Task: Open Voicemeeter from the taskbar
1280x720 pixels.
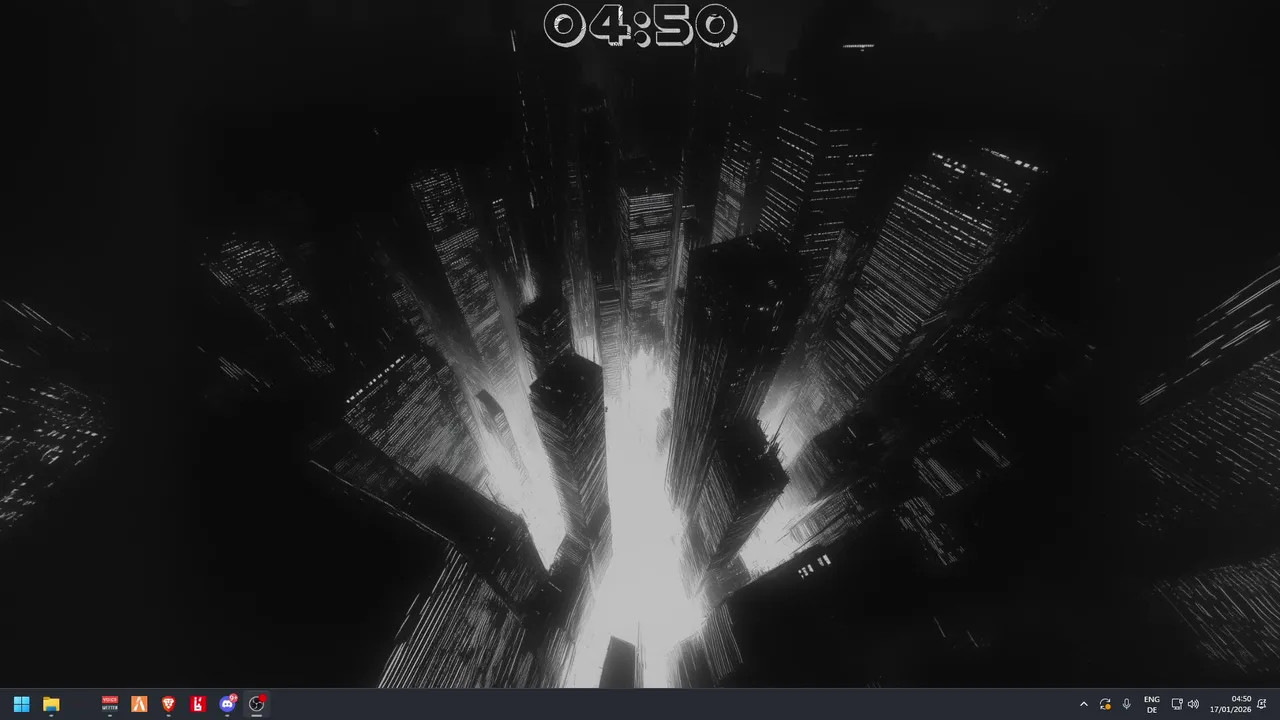Action: coord(110,704)
